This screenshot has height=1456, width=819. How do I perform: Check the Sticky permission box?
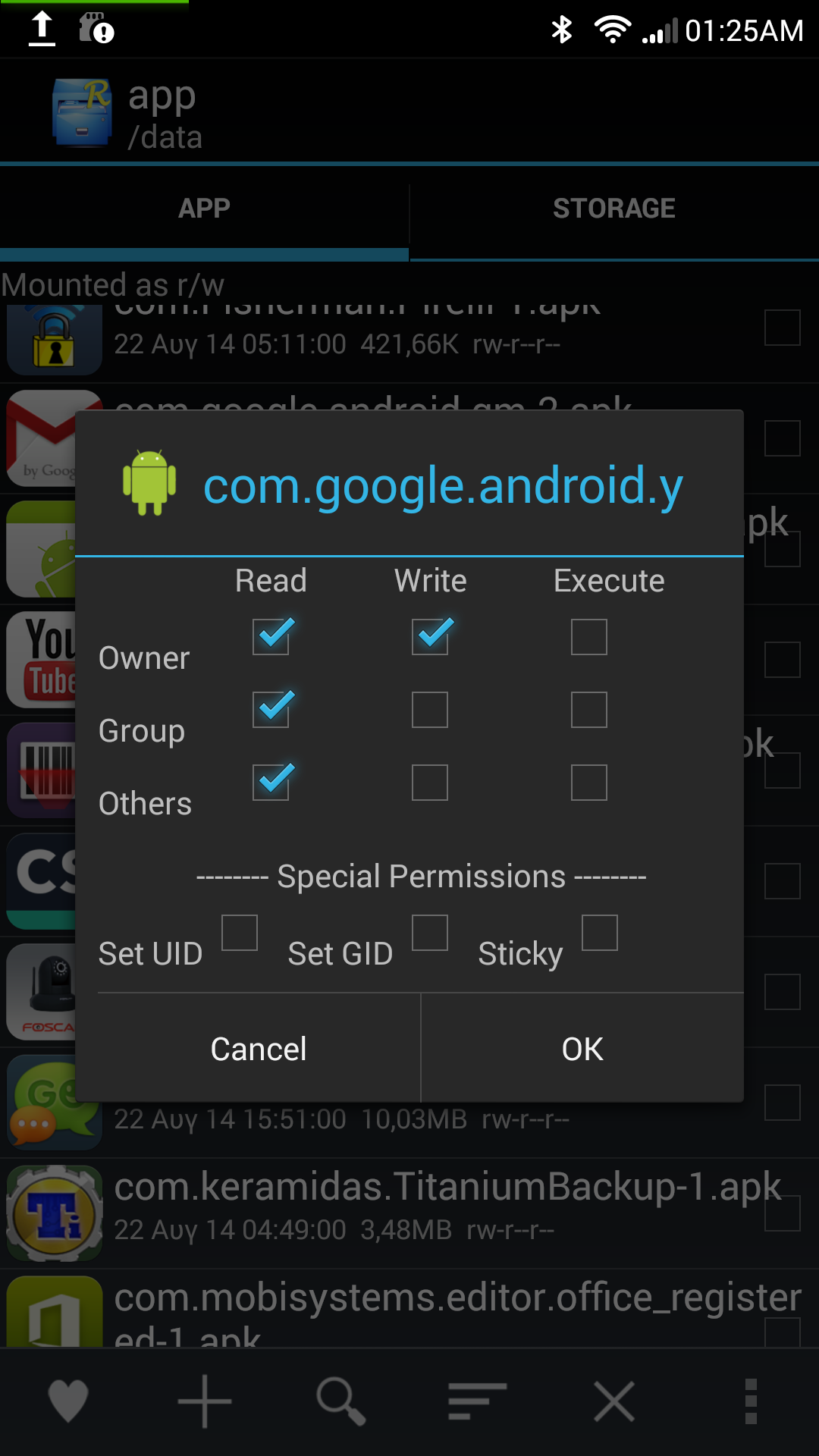600,933
